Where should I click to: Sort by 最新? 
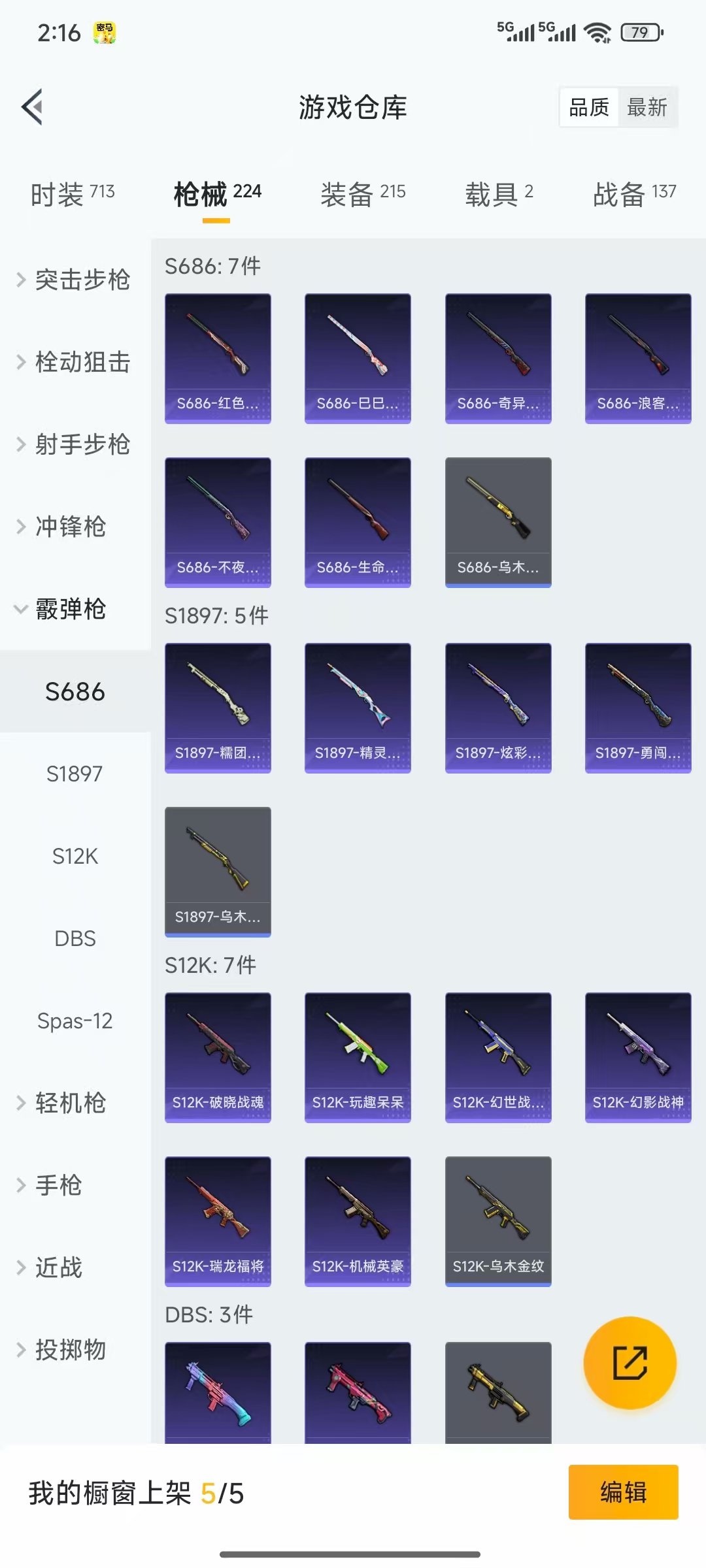click(x=647, y=107)
